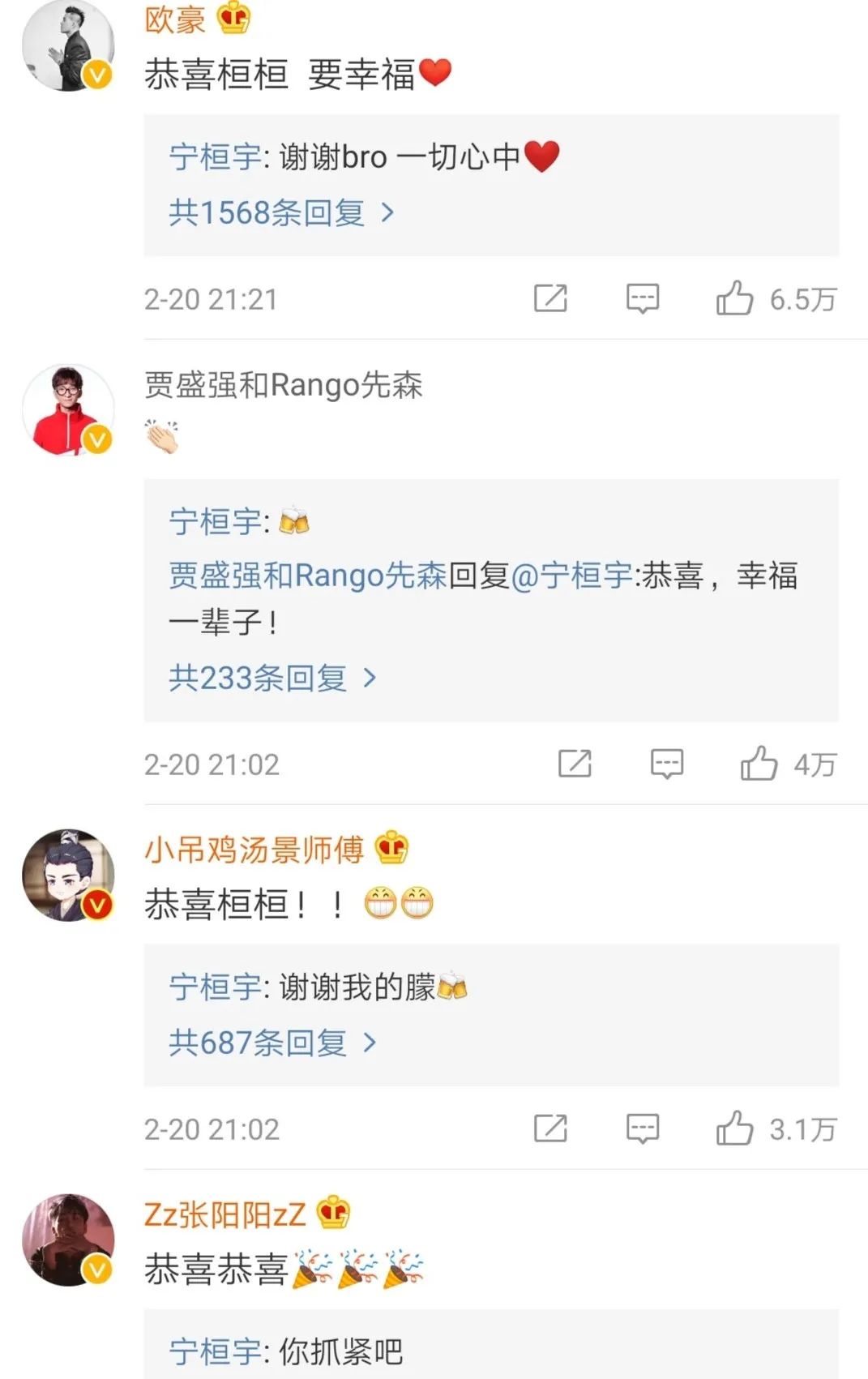
Task: Open 欧豪's username link
Action: click(x=175, y=20)
